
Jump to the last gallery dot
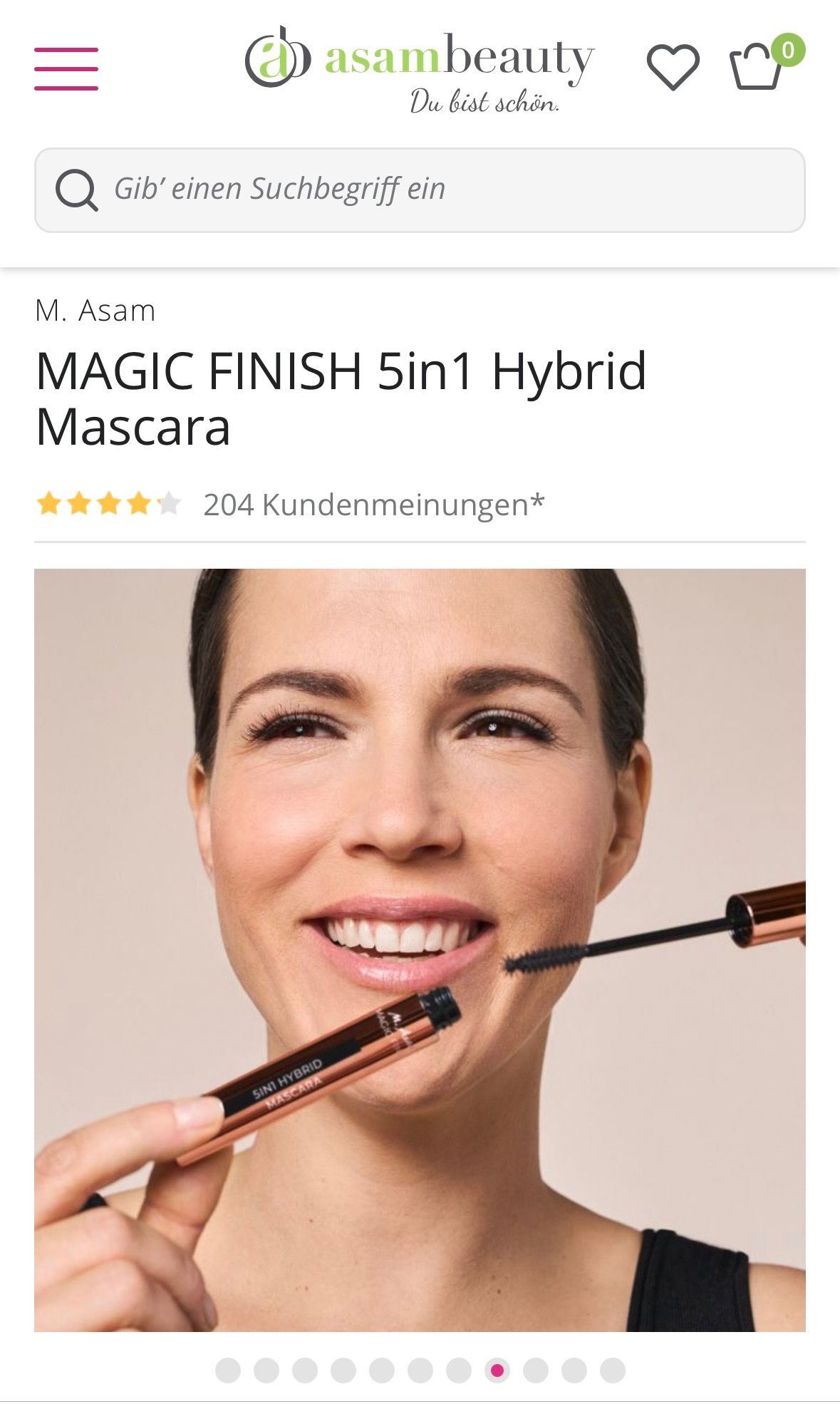[x=612, y=1370]
